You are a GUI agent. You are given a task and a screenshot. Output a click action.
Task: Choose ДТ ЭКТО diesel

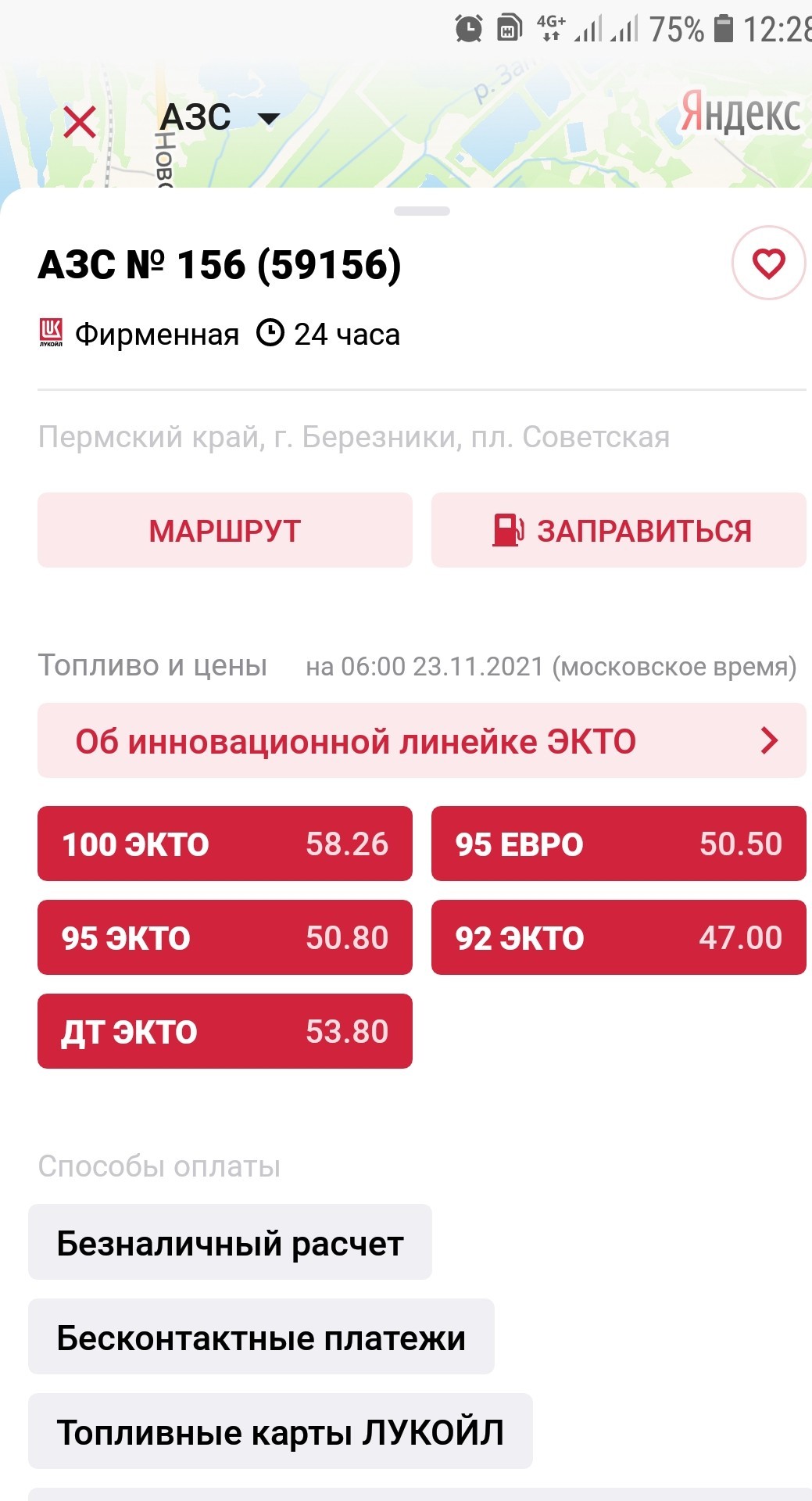pos(225,1031)
